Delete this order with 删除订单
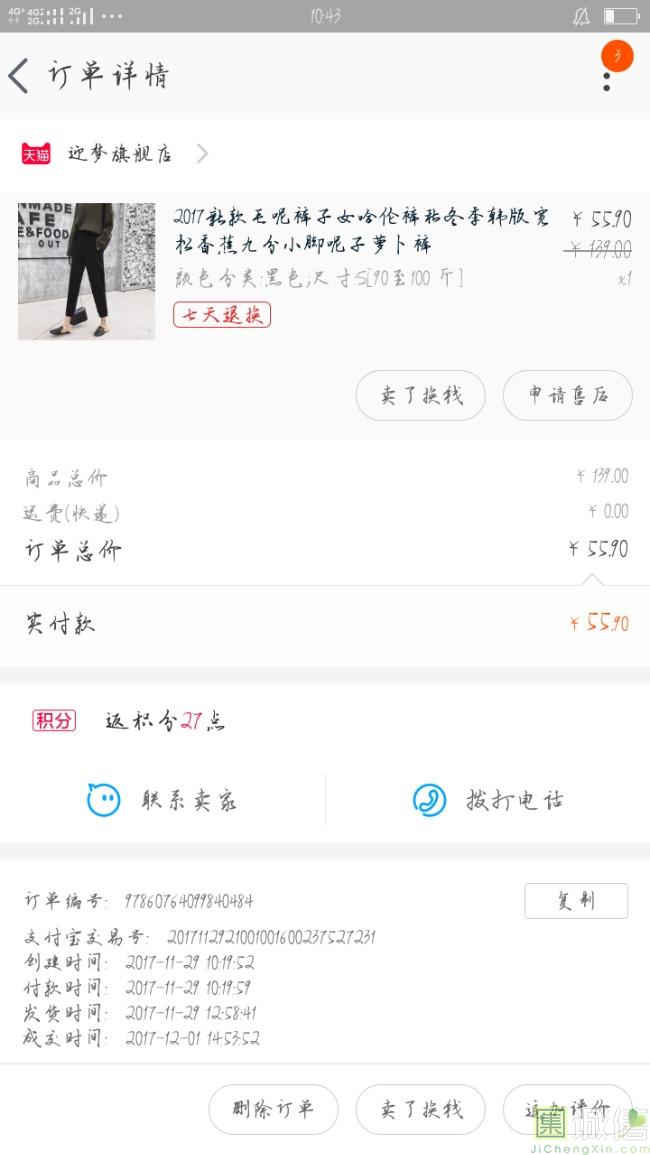The width and height of the screenshot is (650, 1155). tap(273, 1109)
